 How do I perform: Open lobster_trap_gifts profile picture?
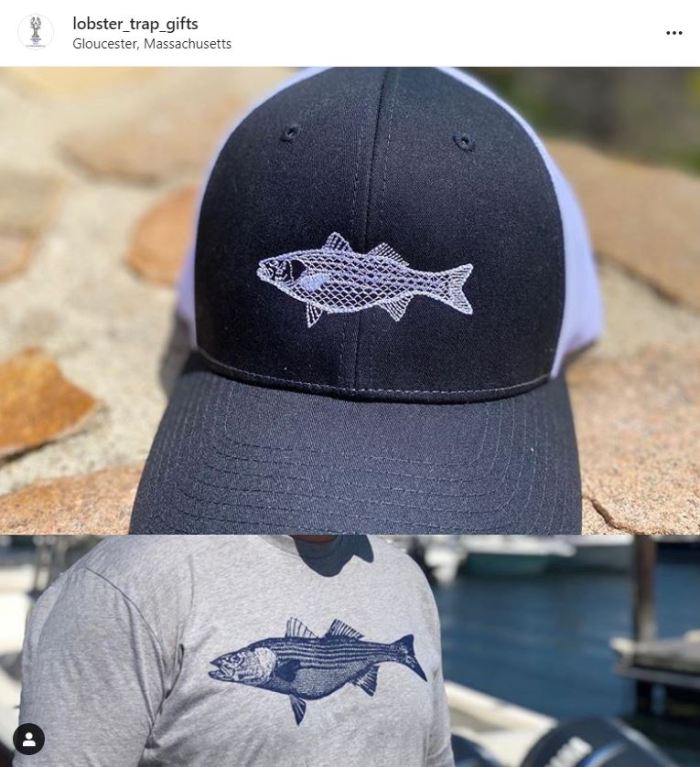coord(35,32)
